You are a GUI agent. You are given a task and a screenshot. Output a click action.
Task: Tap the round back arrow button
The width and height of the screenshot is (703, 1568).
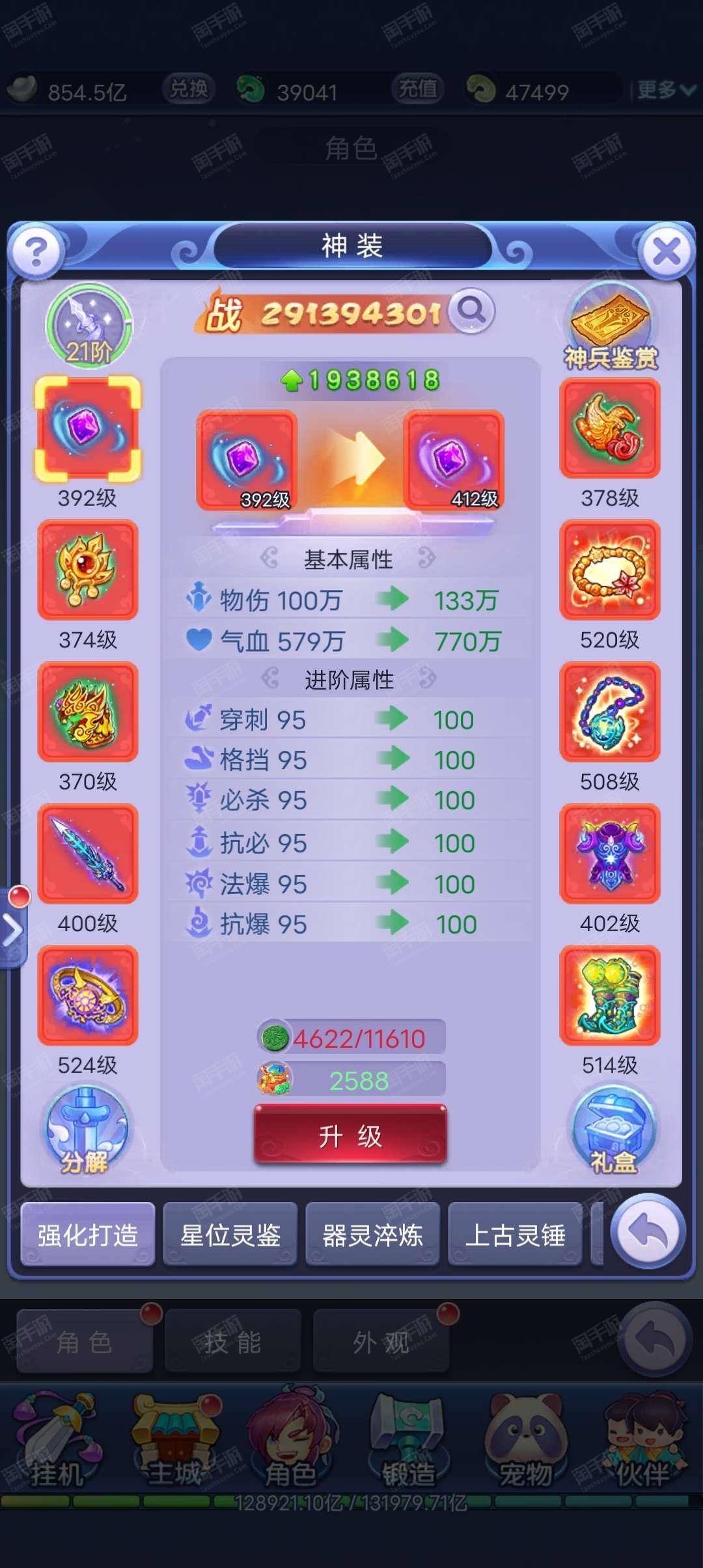click(648, 1231)
